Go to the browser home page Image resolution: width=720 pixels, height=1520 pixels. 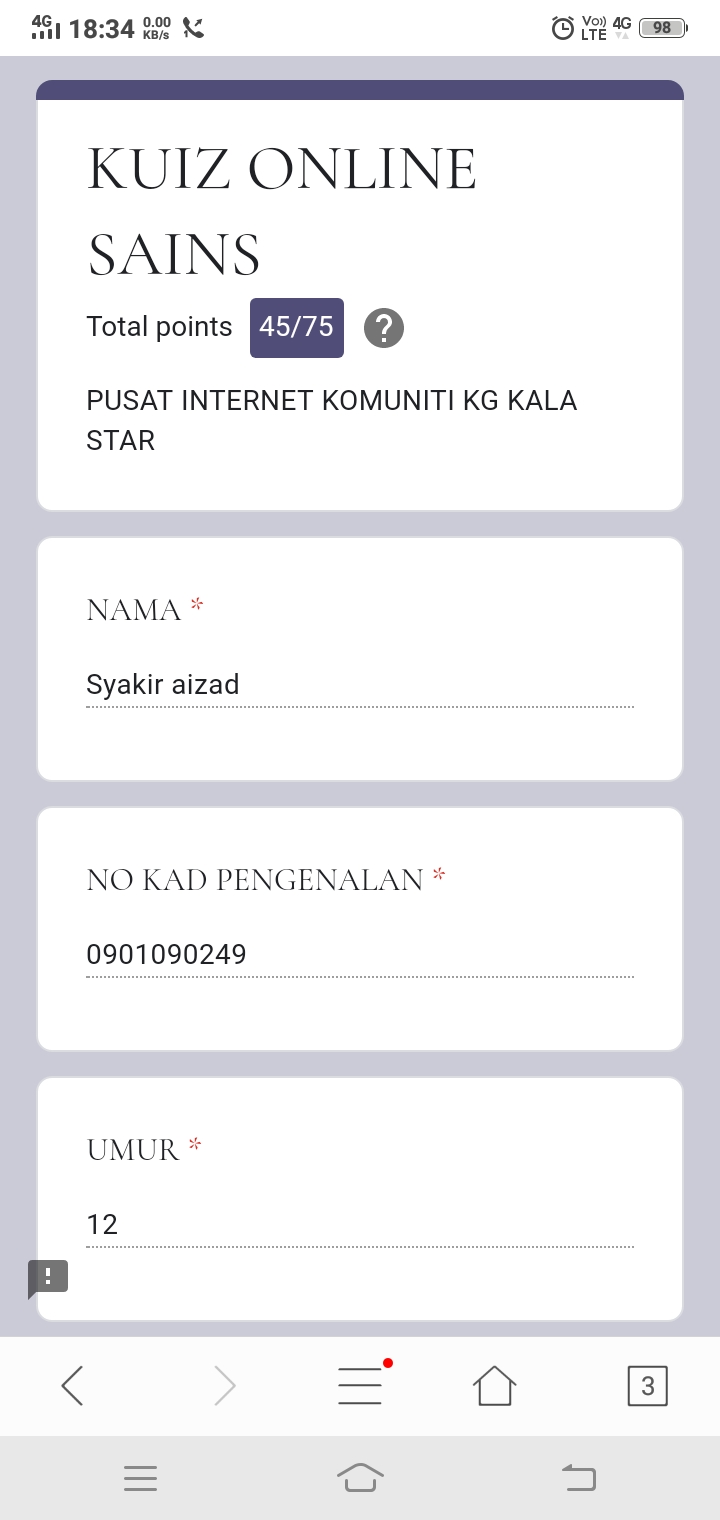[494, 1386]
